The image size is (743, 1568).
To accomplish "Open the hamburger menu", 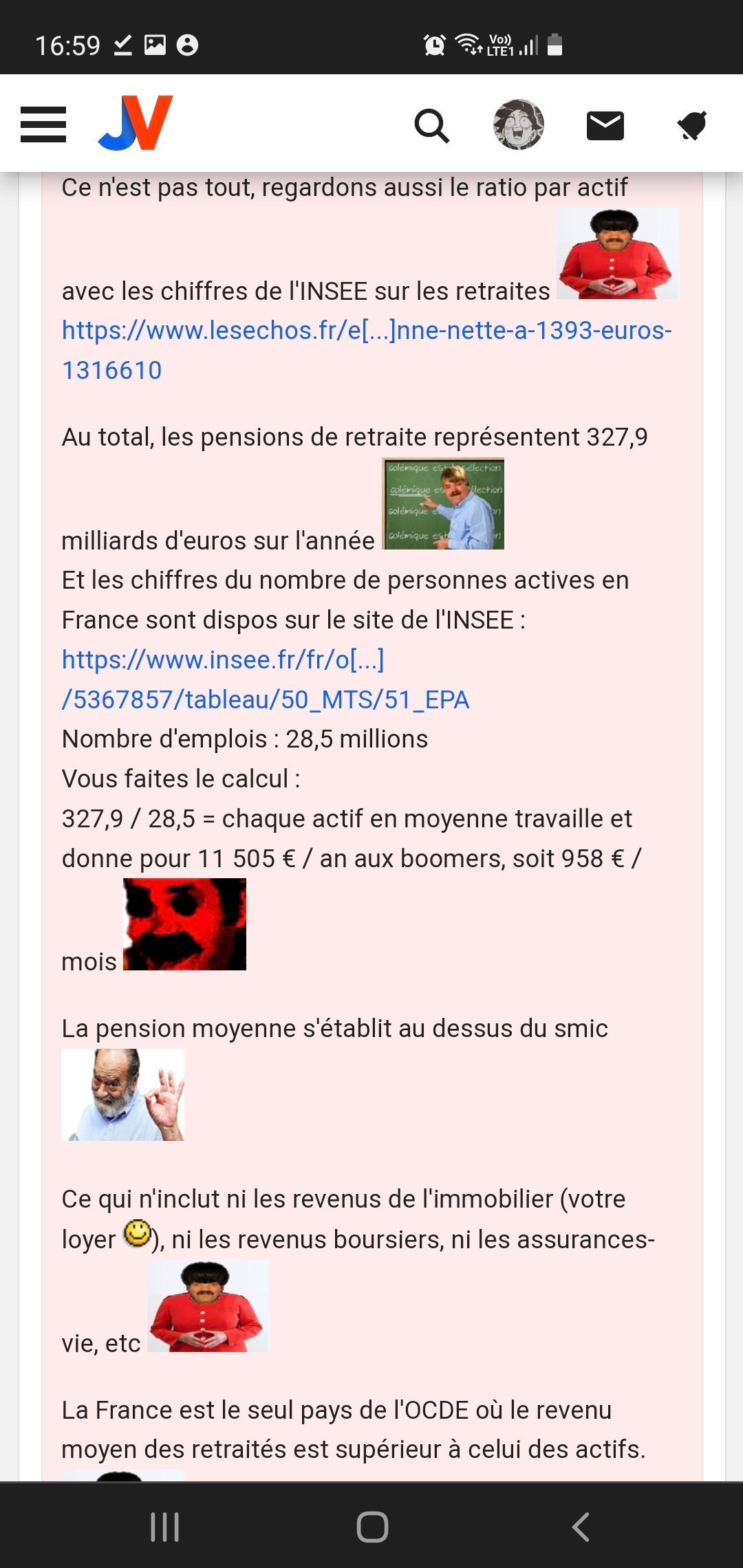I will tap(43, 124).
